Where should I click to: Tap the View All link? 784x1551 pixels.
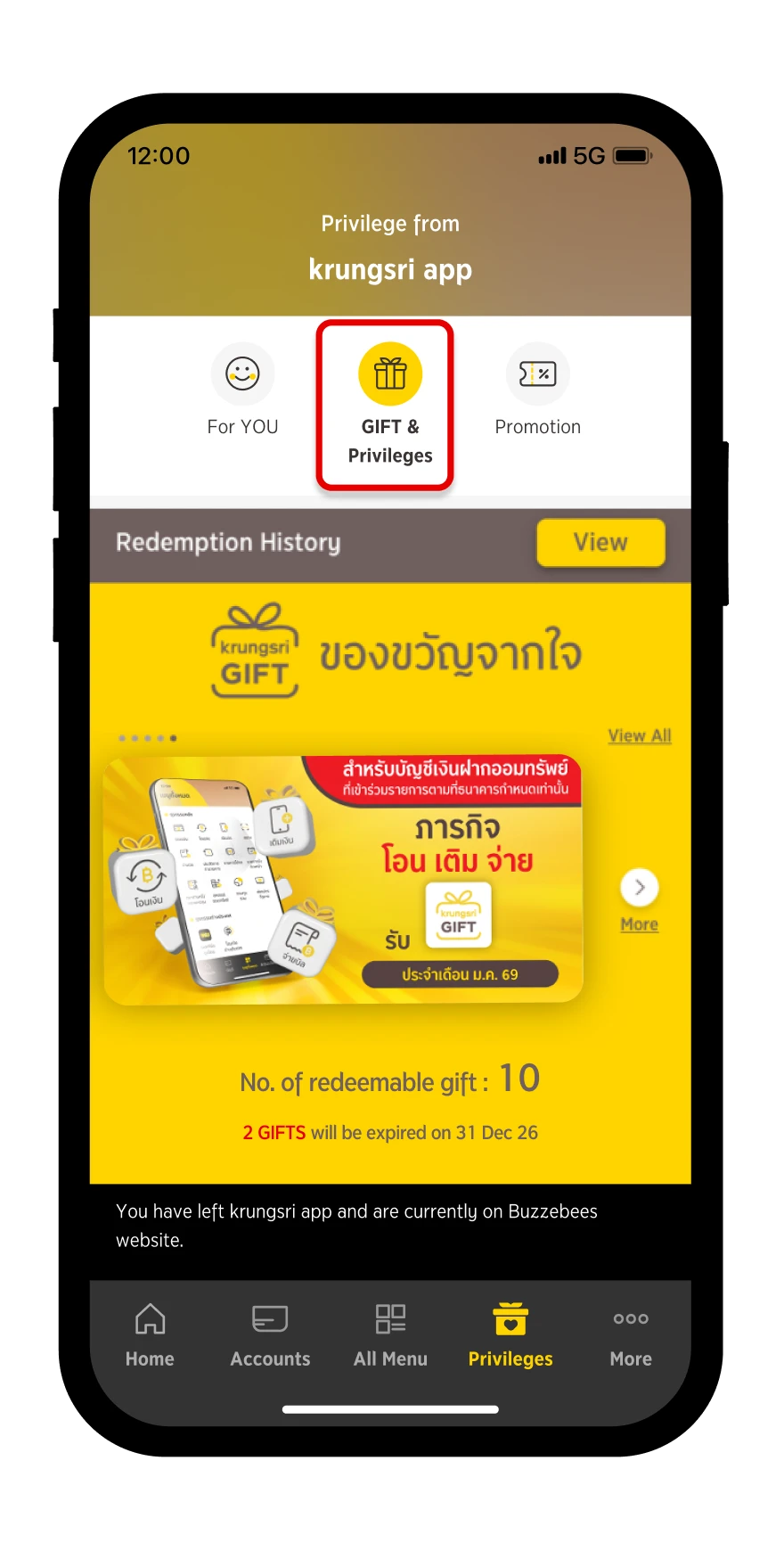(639, 735)
